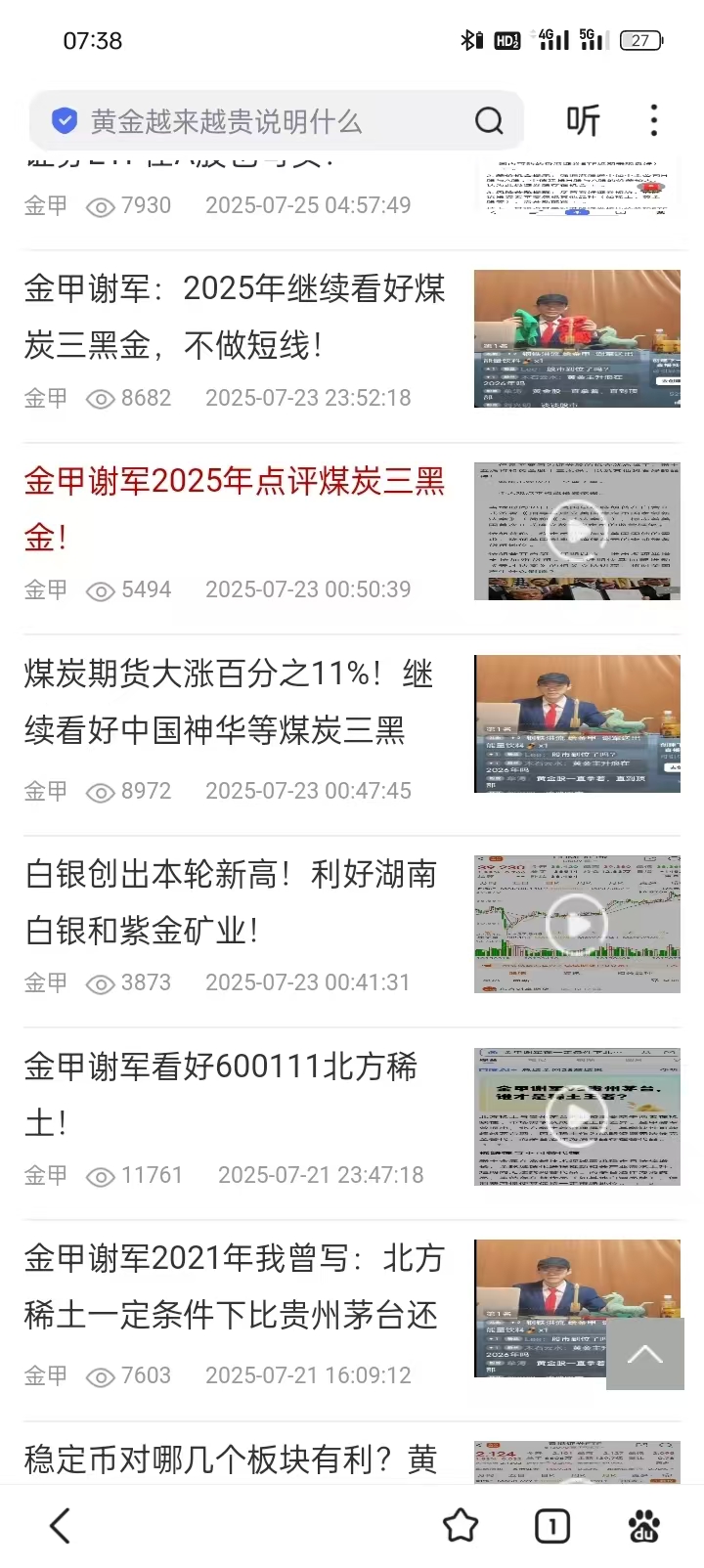704x1568 pixels.
Task: Open article 金甲谢军看好600111北方稀土
Action: click(221, 1093)
